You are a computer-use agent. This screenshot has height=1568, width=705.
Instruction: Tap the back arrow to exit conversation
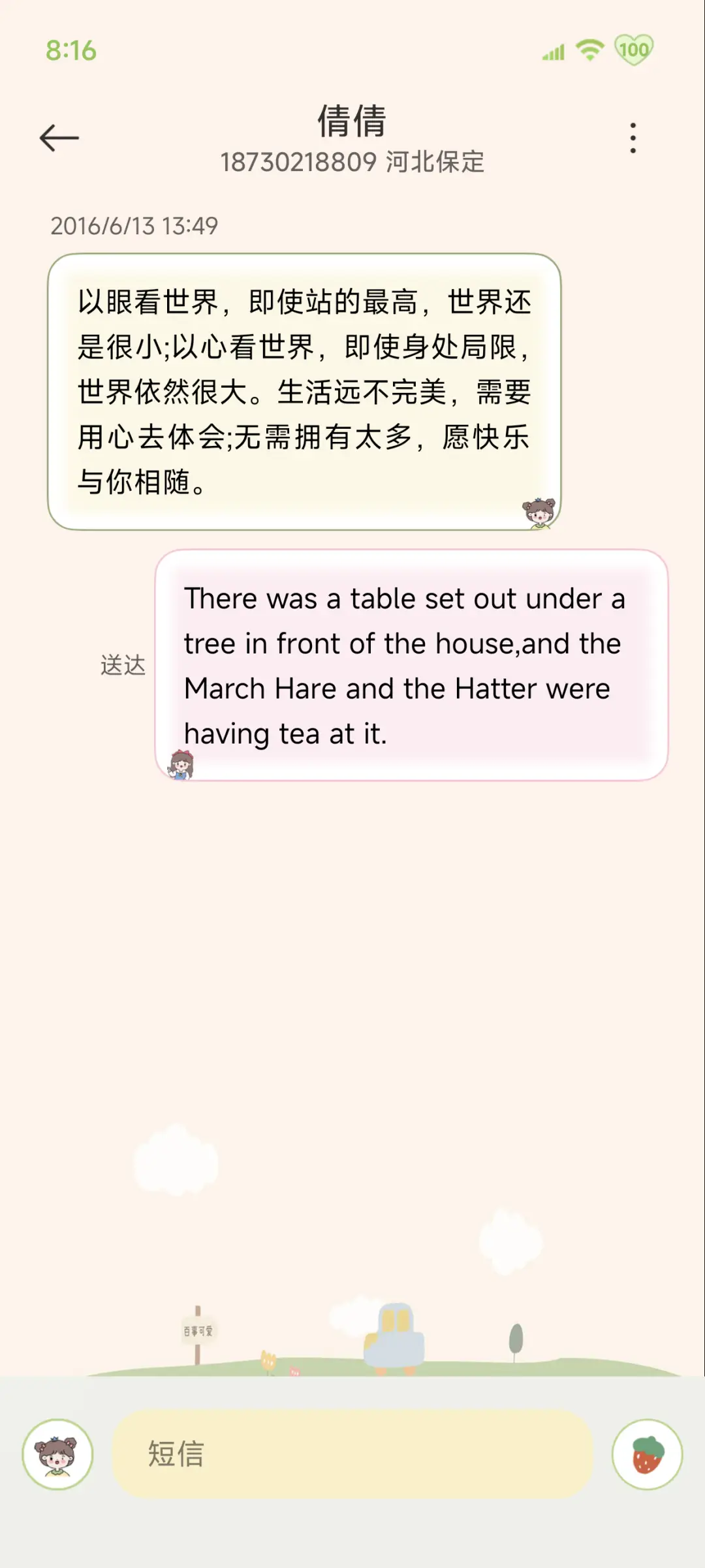click(x=59, y=136)
